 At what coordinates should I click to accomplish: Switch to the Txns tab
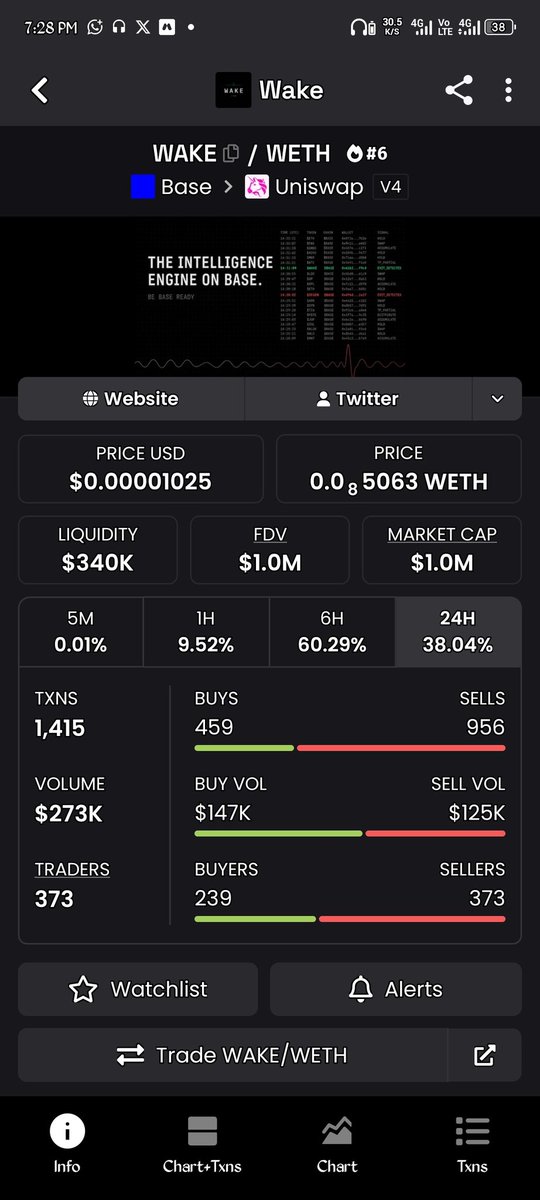(472, 1145)
